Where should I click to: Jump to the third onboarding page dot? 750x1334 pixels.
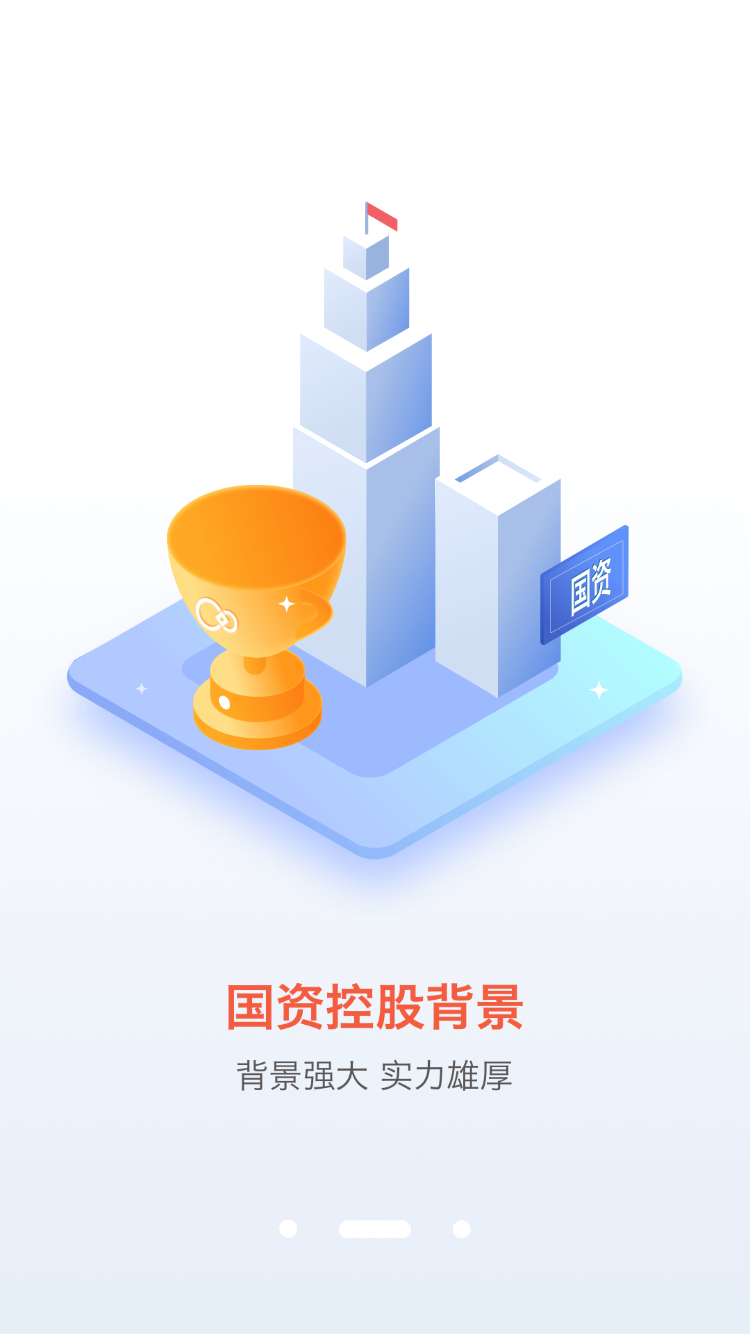coord(461,1229)
